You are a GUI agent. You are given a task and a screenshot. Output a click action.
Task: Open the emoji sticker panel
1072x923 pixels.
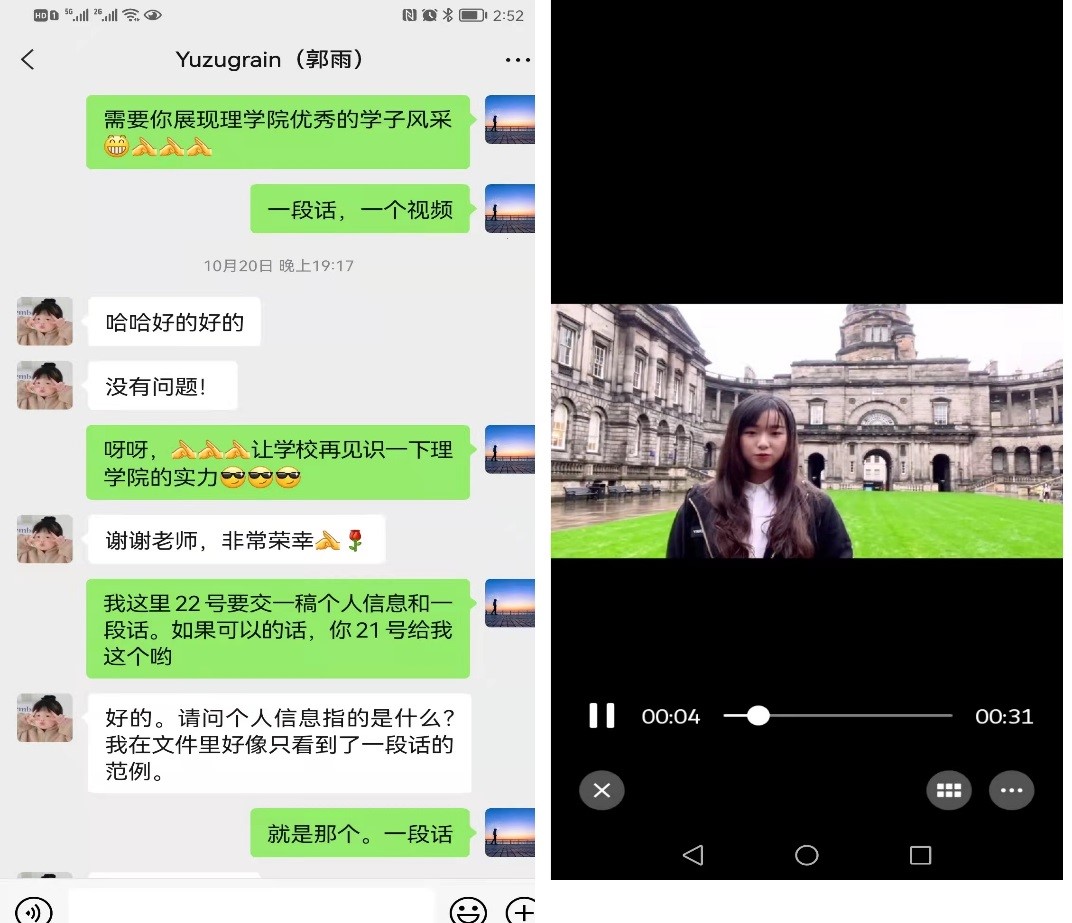pyautogui.click(x=467, y=909)
